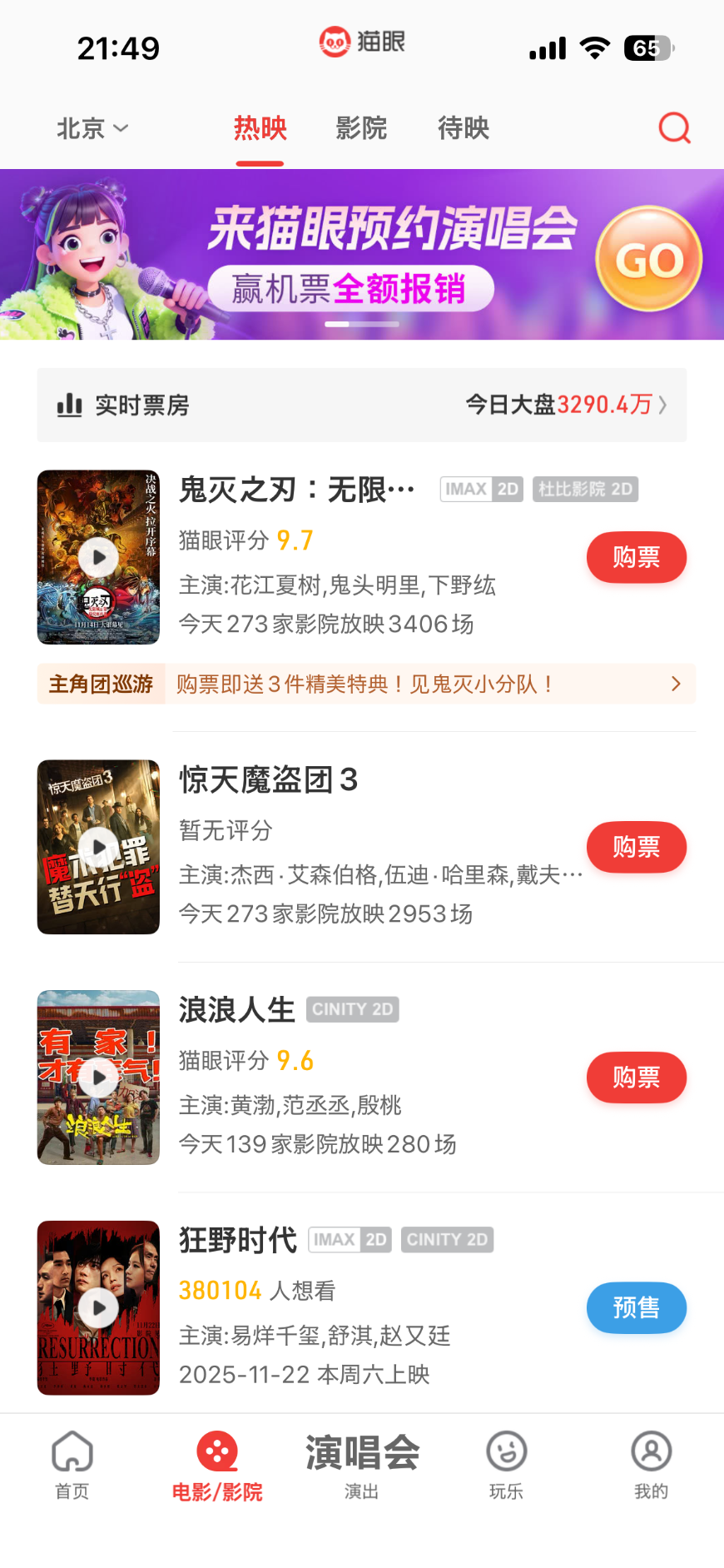724x1568 pixels.
Task: Go to the 首页 tab
Action: (x=72, y=1465)
